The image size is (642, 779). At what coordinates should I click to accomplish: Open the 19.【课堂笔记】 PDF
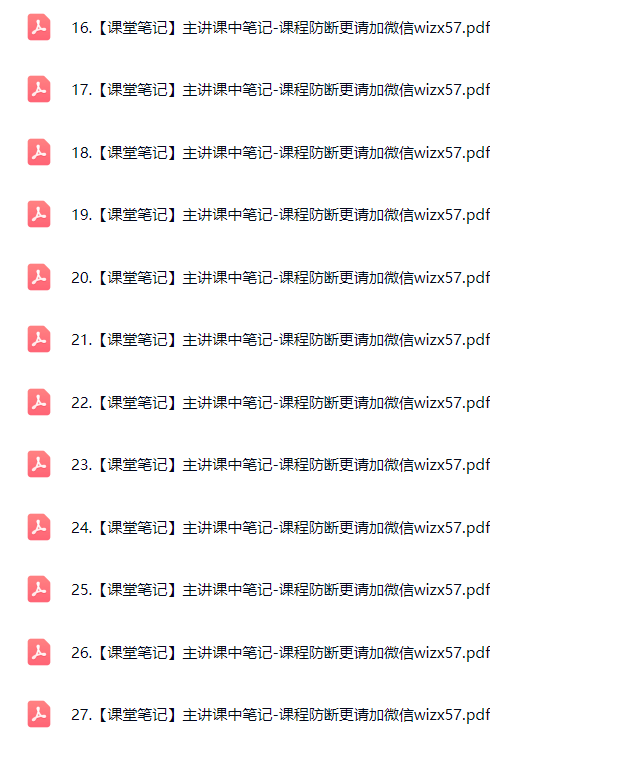281,215
